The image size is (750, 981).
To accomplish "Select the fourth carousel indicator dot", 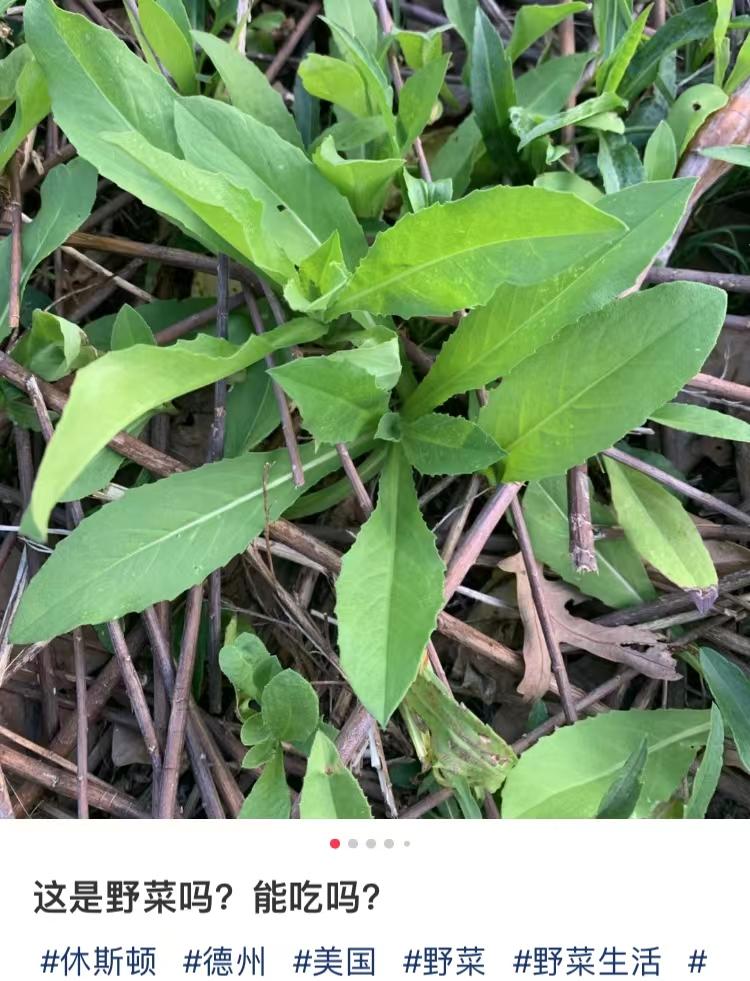I will coord(388,843).
